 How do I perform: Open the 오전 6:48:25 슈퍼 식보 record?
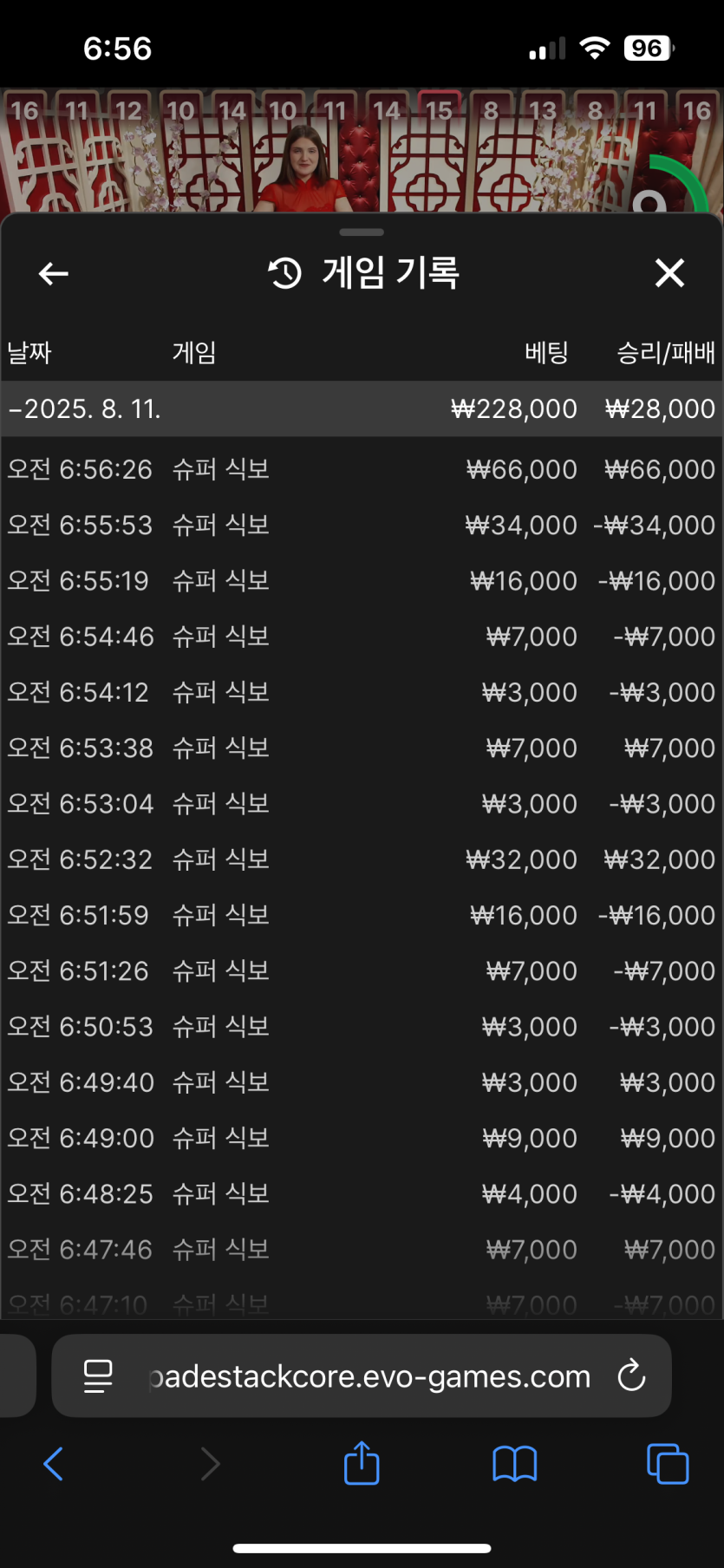[362, 1193]
